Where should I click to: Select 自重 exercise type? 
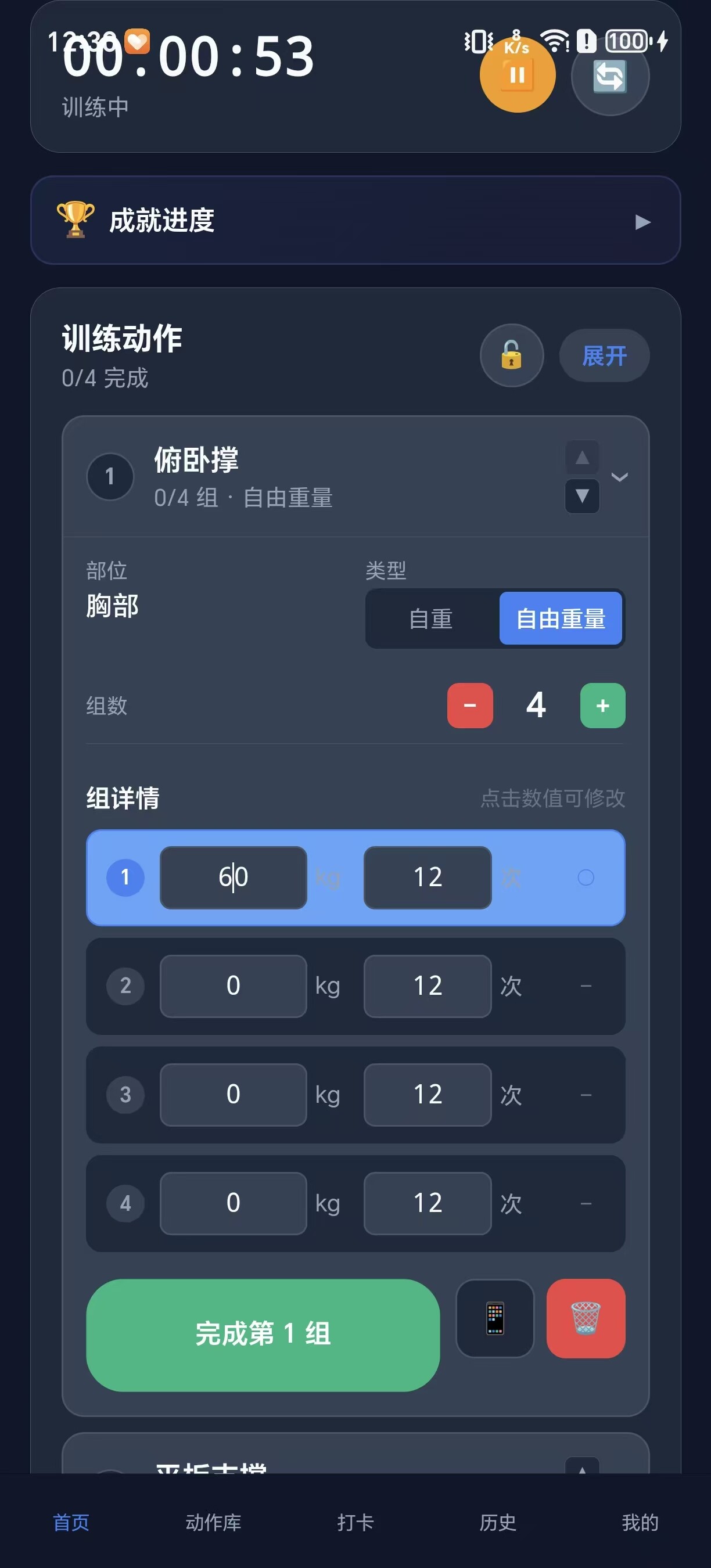click(x=431, y=618)
